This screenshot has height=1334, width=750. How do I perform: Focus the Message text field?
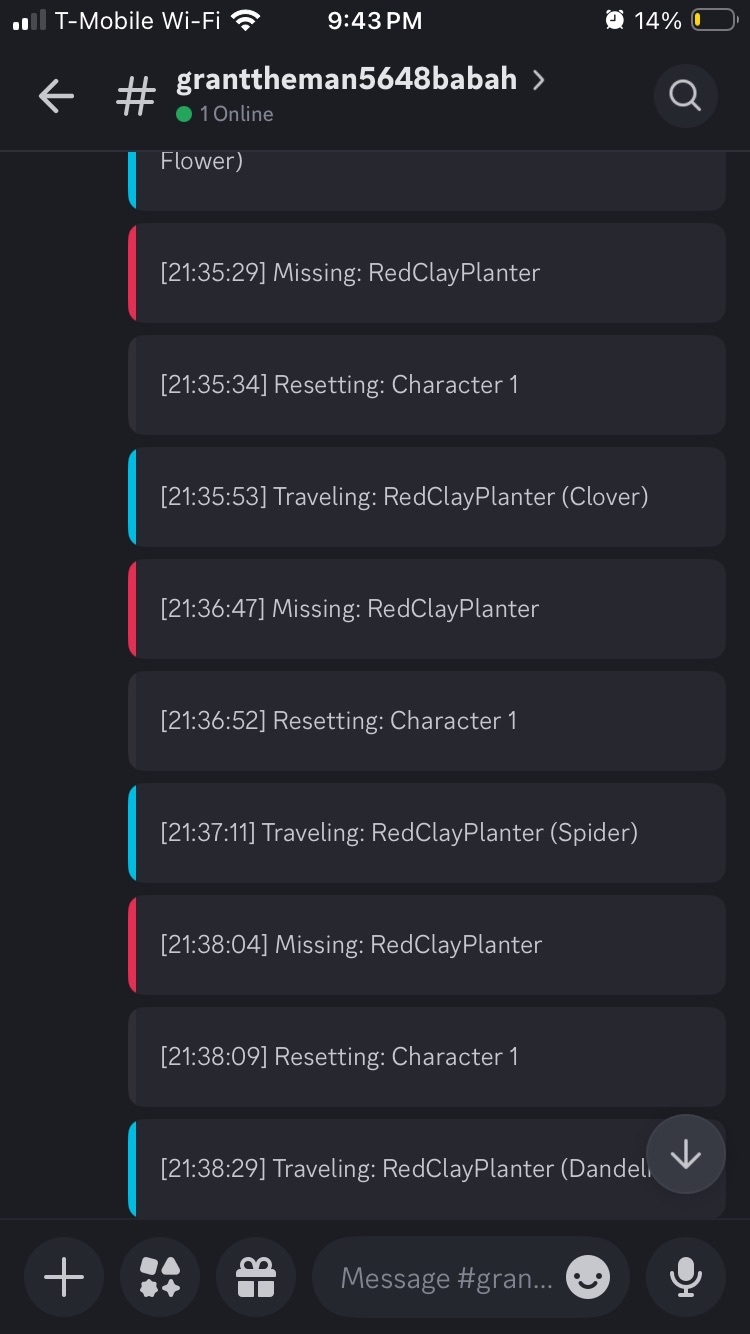445,1277
